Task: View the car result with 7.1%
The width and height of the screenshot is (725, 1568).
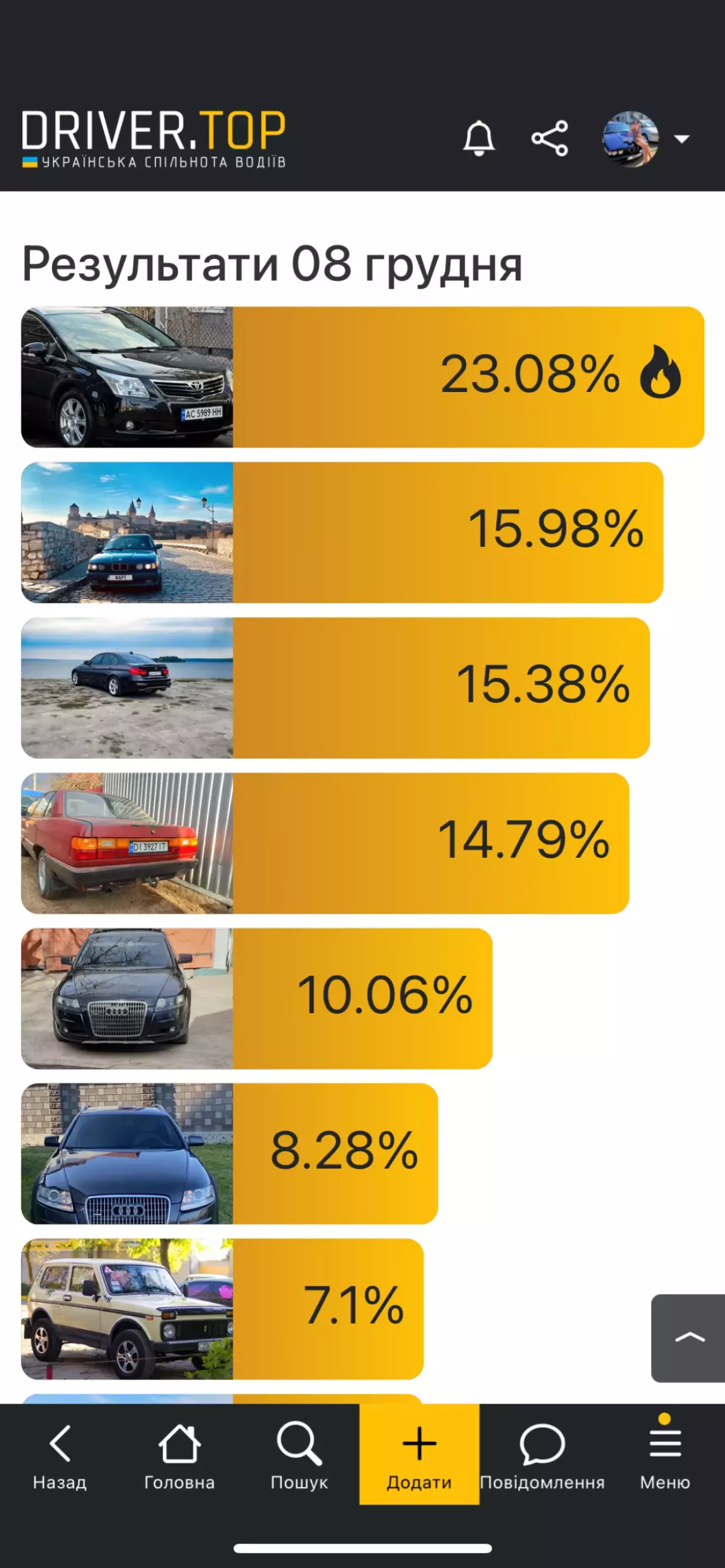Action: [x=222, y=1309]
